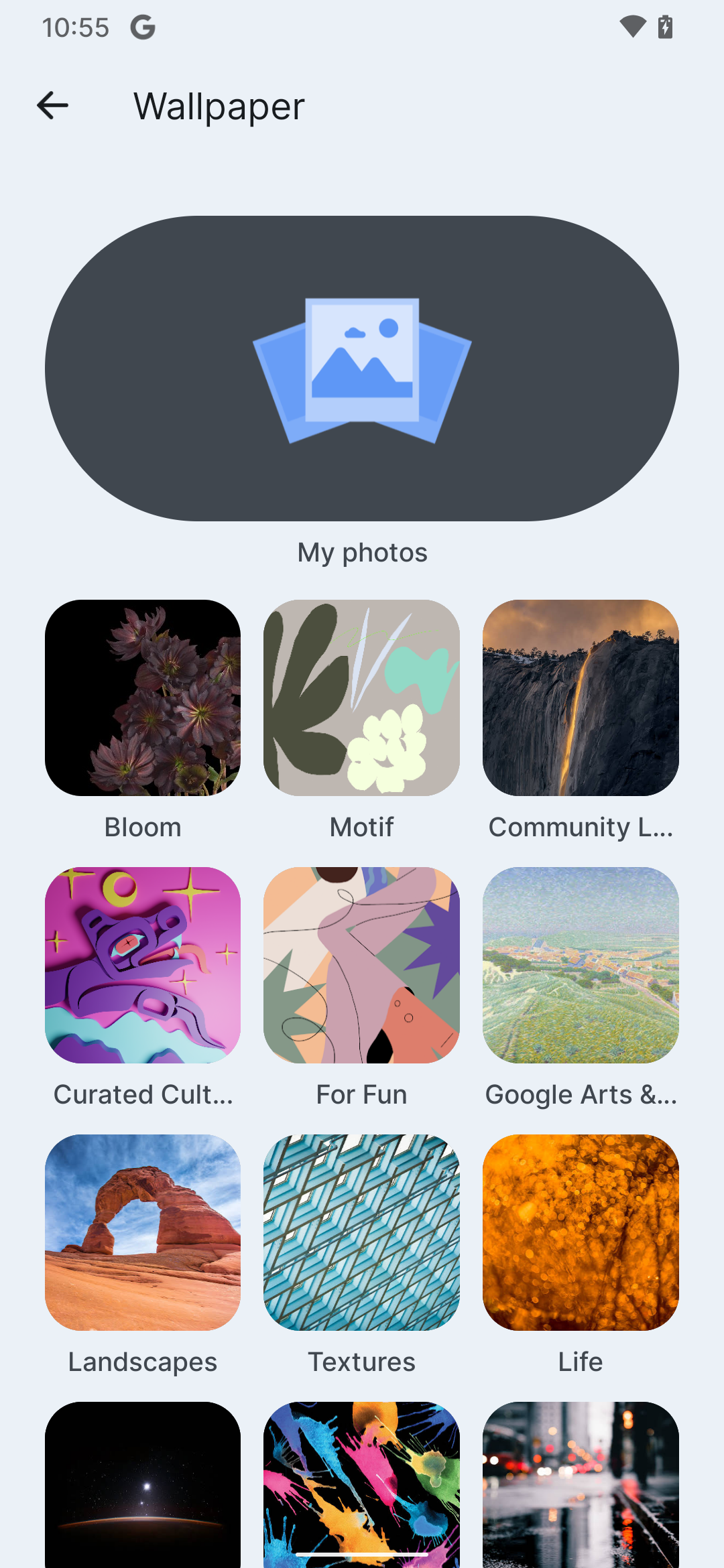Open the dark planet horizon wallpaper category
724x1568 pixels.
pyautogui.click(x=143, y=1484)
